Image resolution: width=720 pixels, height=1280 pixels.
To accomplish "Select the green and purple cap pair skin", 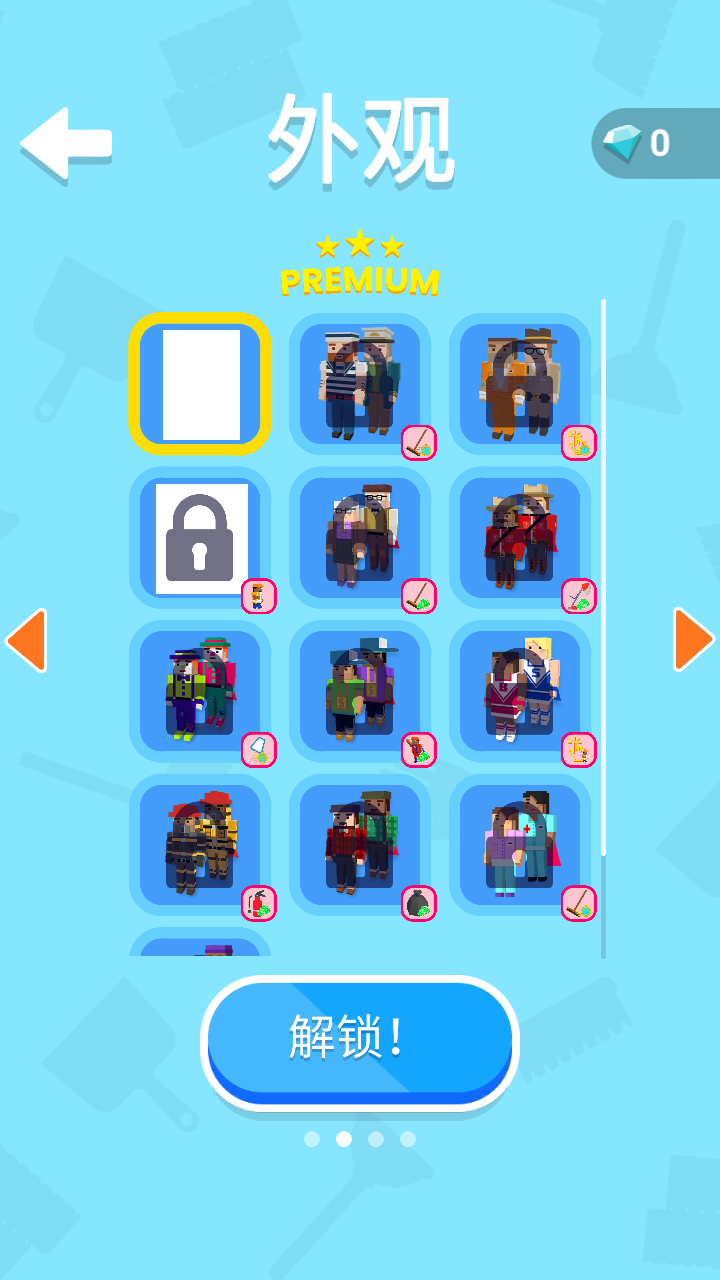I will [360, 692].
